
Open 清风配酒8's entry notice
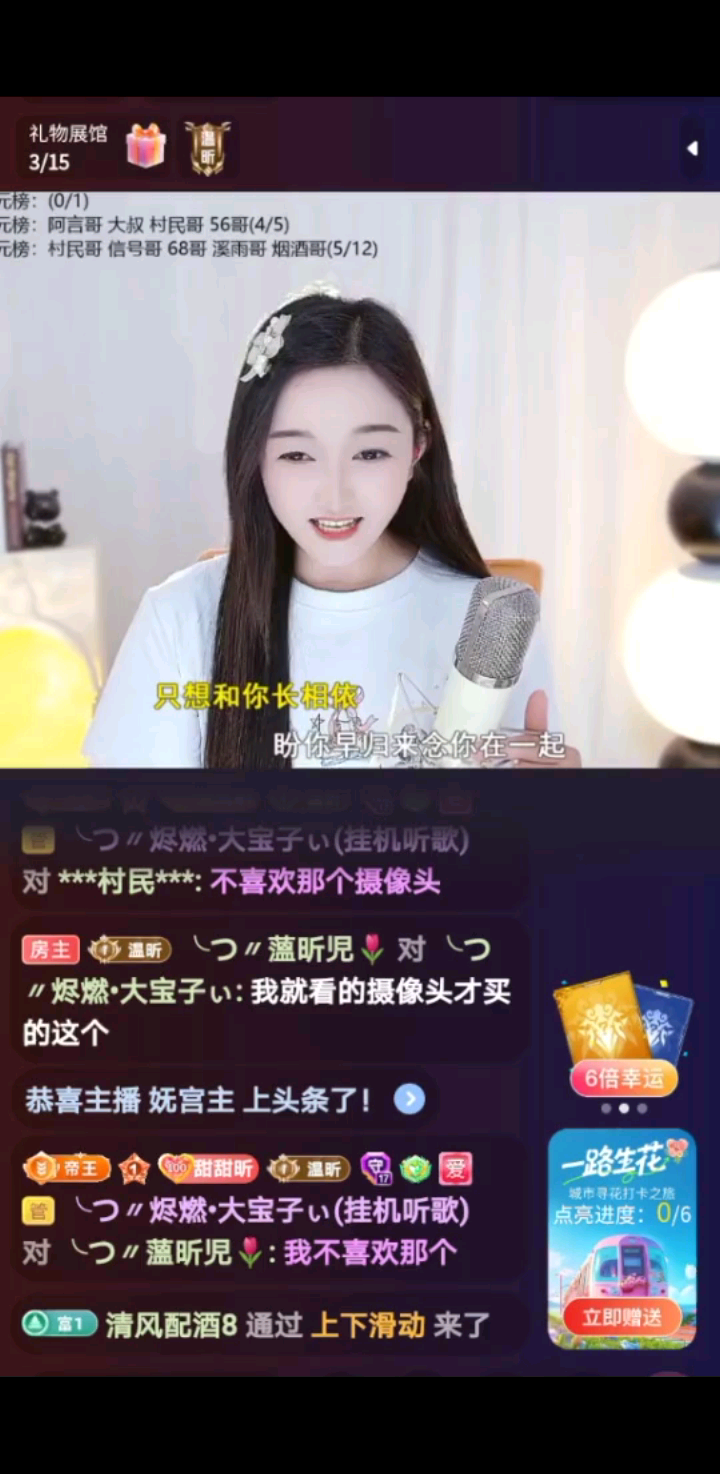point(260,1325)
